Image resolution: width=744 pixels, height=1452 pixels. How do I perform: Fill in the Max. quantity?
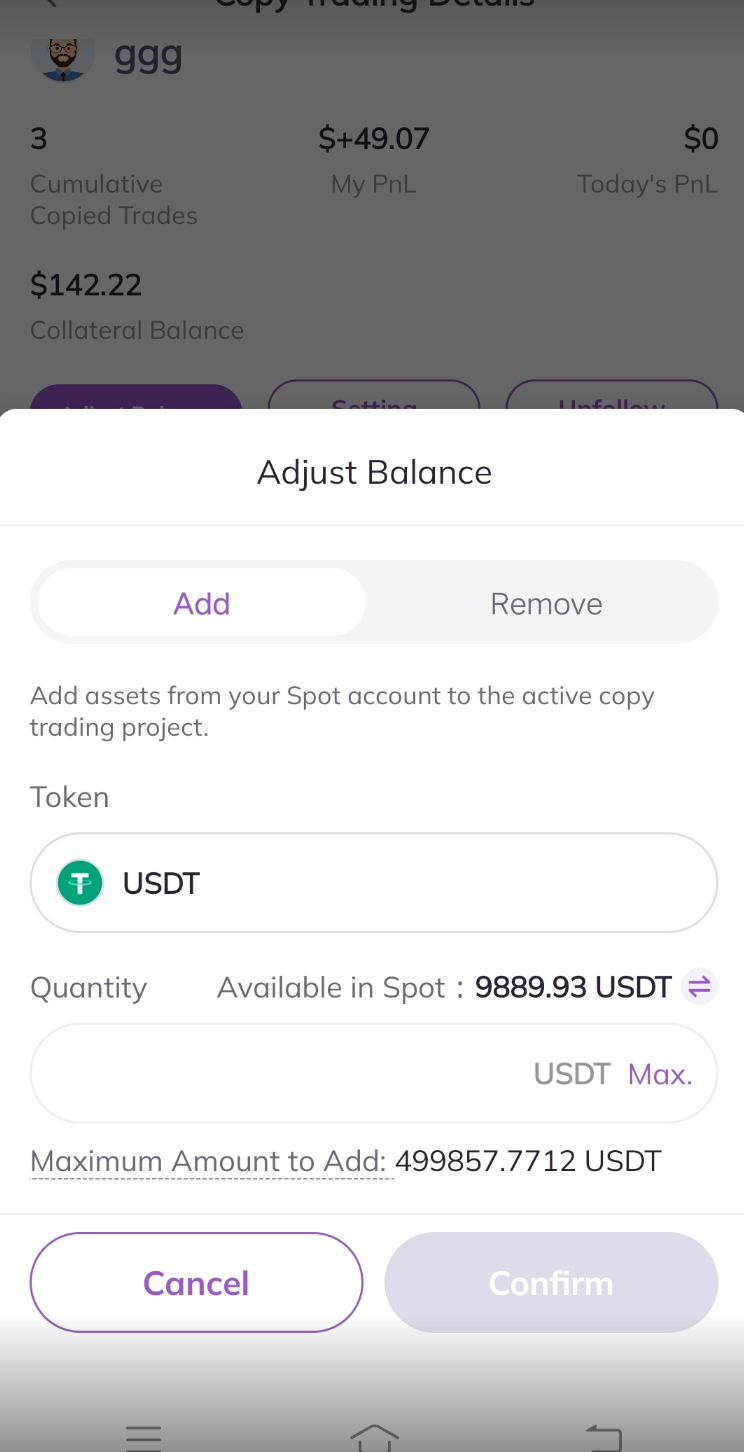pyautogui.click(x=660, y=1074)
